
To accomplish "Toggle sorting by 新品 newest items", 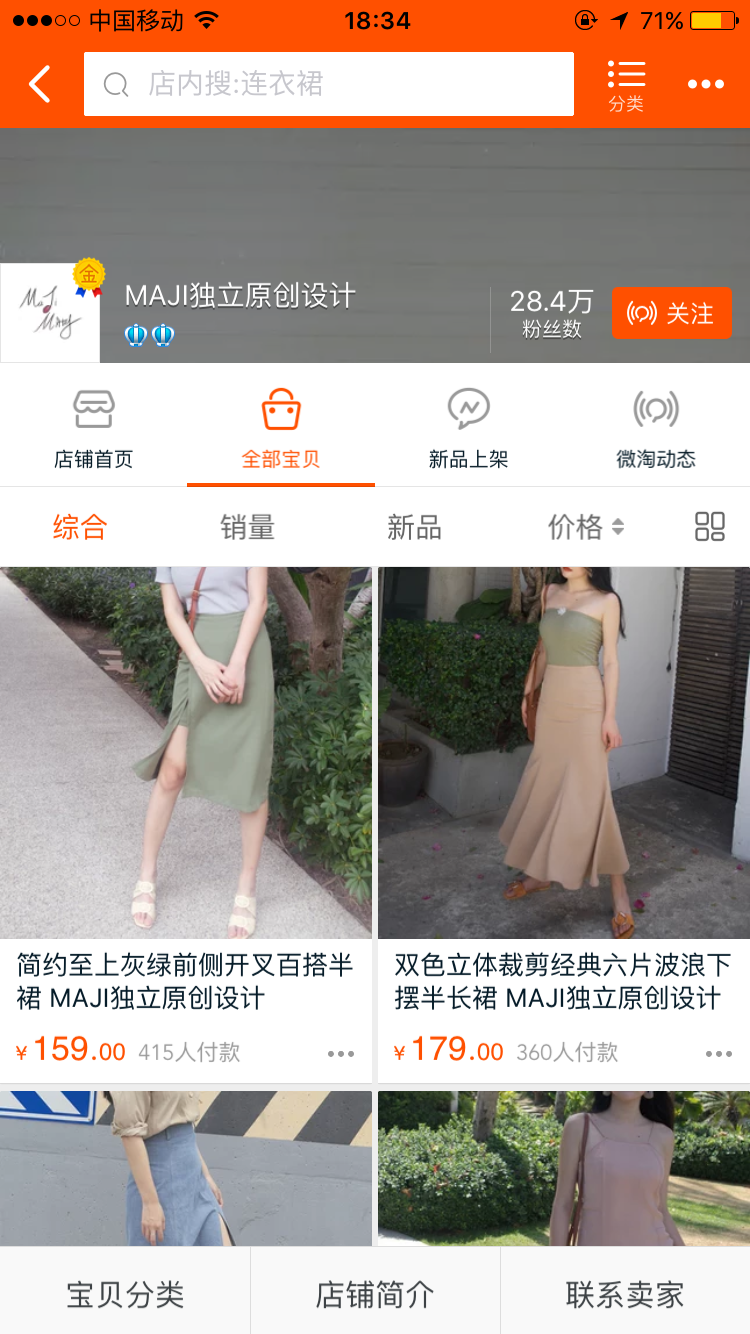I will pyautogui.click(x=415, y=526).
